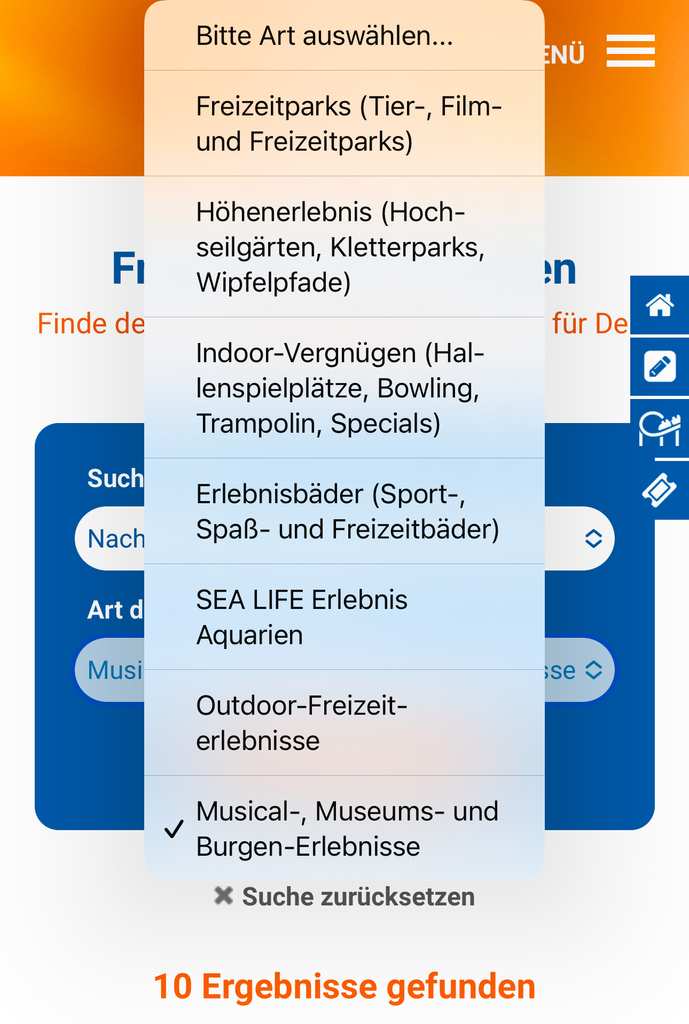Keep Musical-, Museums- und Burgen-Erlebnisse selected
Viewport: 689px width, 1024px height.
point(345,828)
